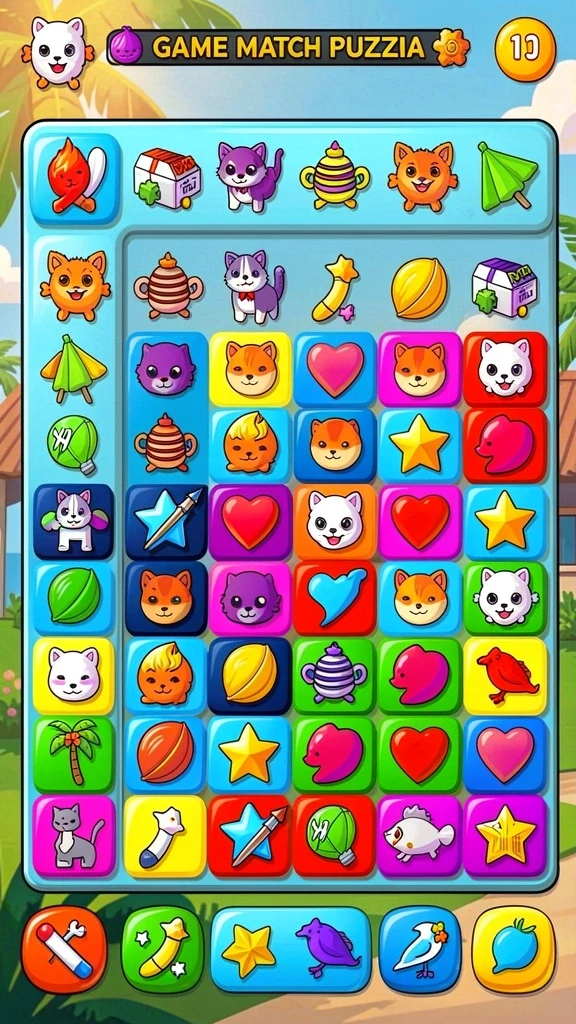Activate the green banana booster button
This screenshot has width=576, height=1024.
click(163, 949)
